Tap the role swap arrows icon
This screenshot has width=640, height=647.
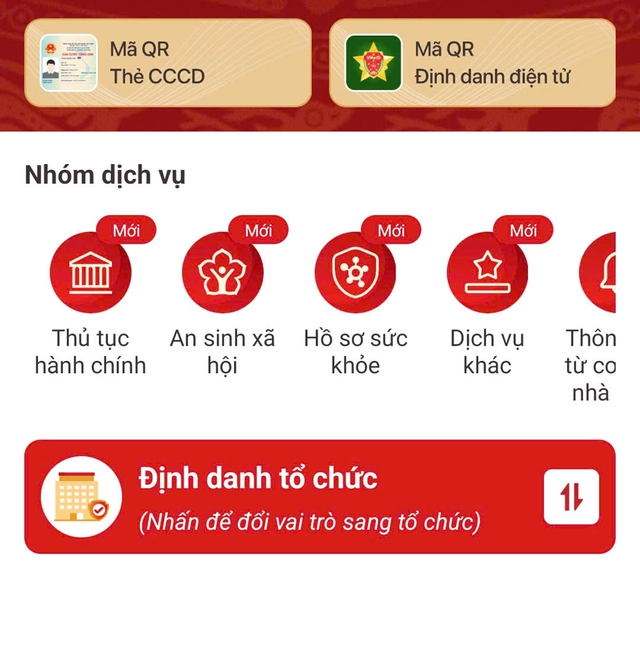tap(571, 497)
